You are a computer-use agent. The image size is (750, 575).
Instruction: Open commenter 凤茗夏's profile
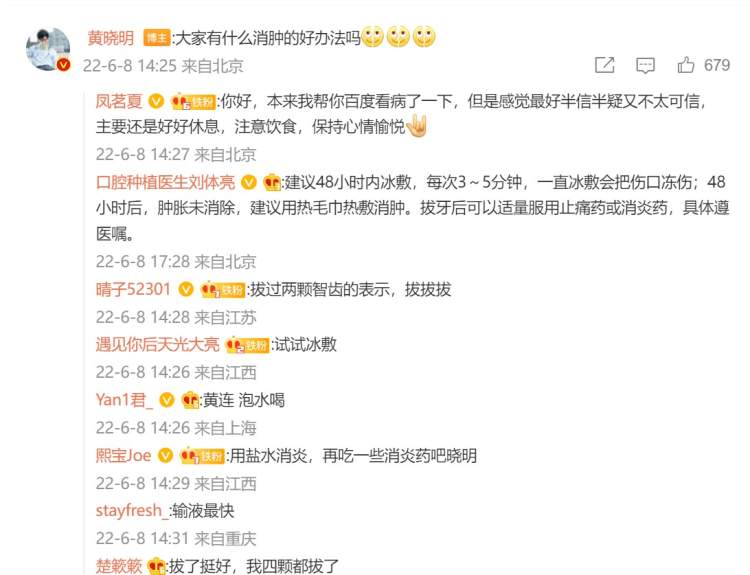click(x=120, y=101)
